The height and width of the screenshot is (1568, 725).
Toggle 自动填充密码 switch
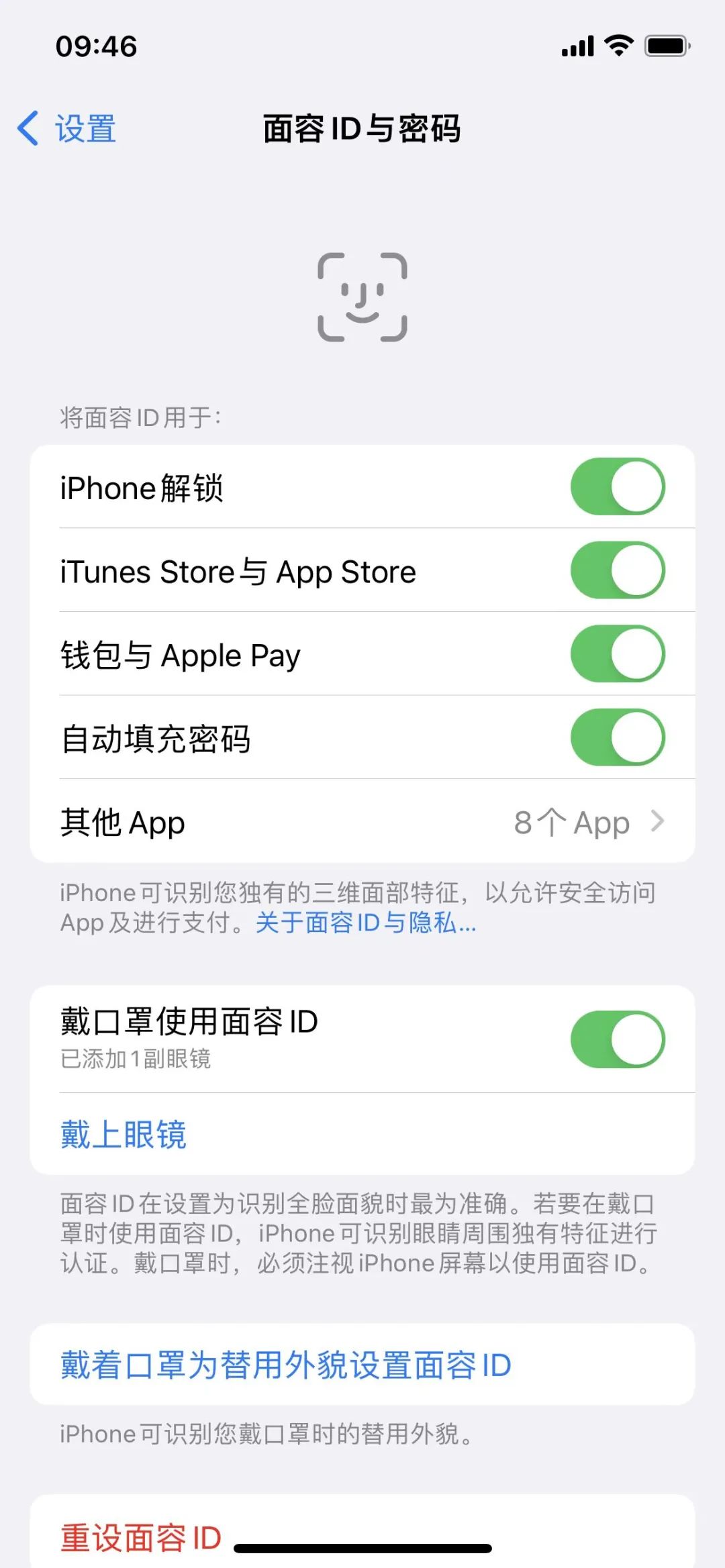coord(618,737)
